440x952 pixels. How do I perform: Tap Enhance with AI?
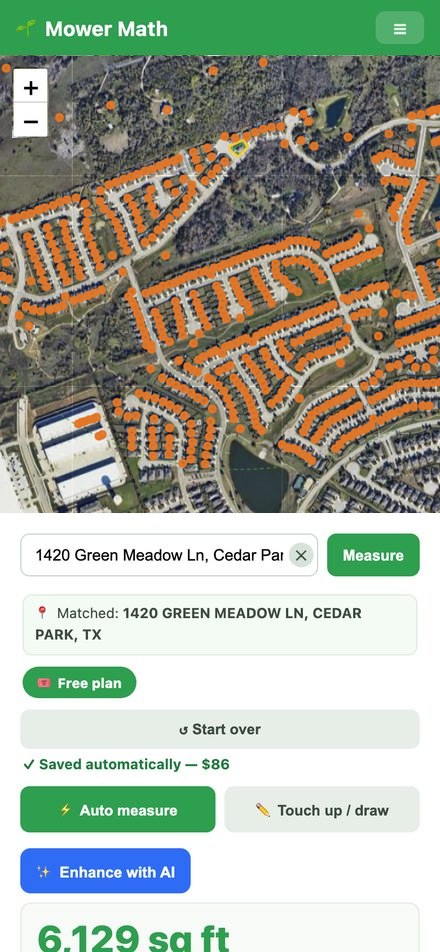point(106,871)
